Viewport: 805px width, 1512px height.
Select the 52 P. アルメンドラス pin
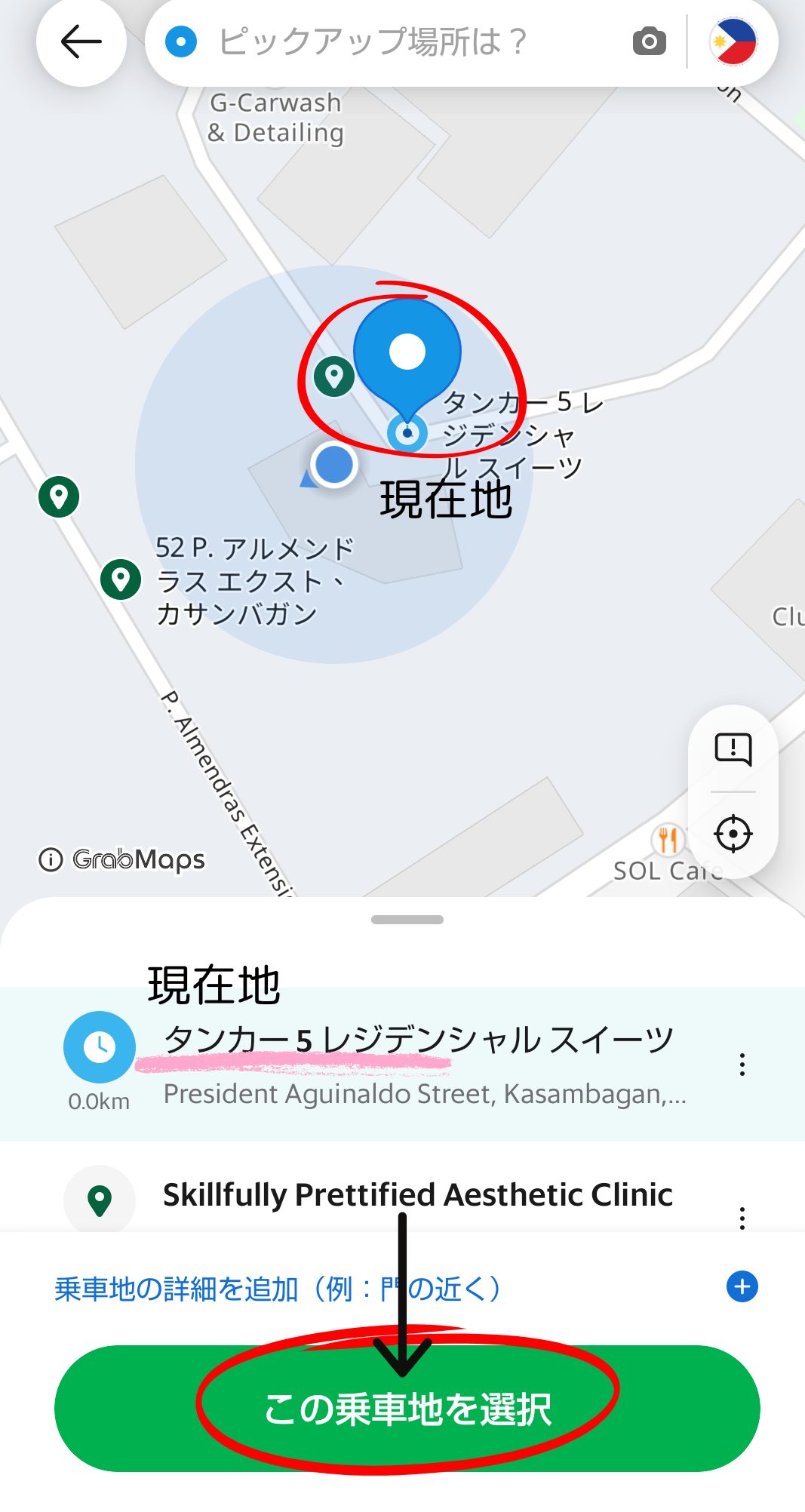[x=121, y=579]
